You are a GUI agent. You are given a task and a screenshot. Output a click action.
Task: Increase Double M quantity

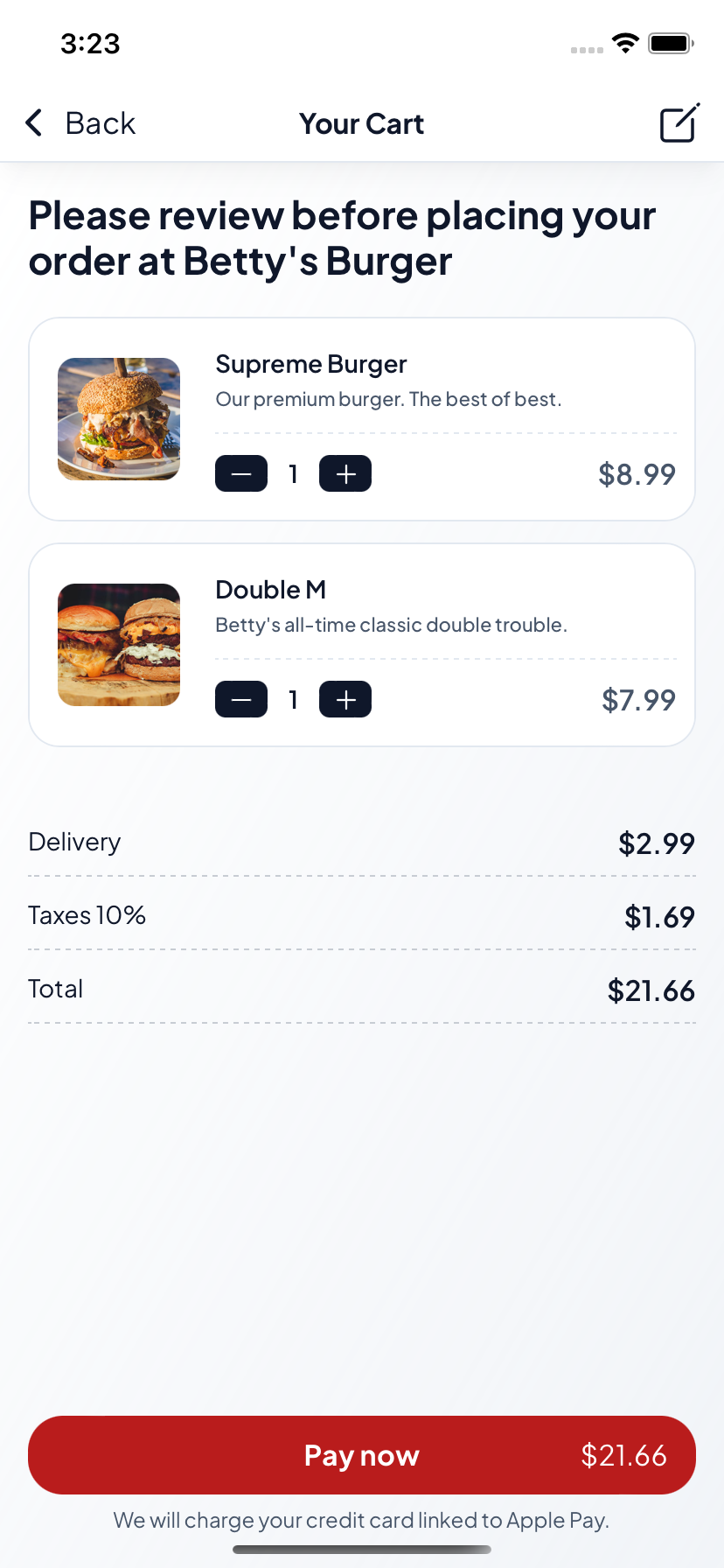(x=345, y=700)
